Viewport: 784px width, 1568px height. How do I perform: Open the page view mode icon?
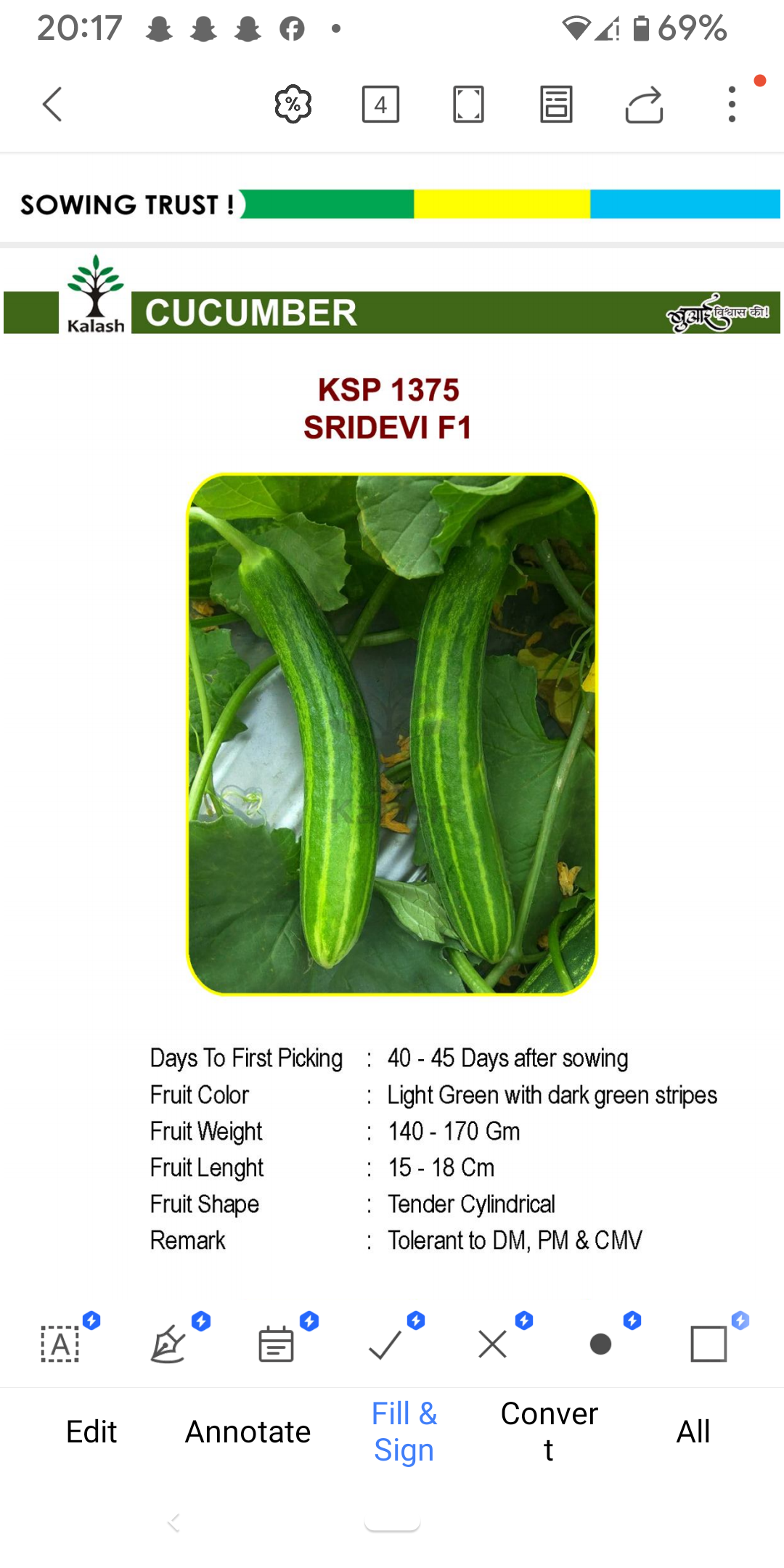(556, 105)
